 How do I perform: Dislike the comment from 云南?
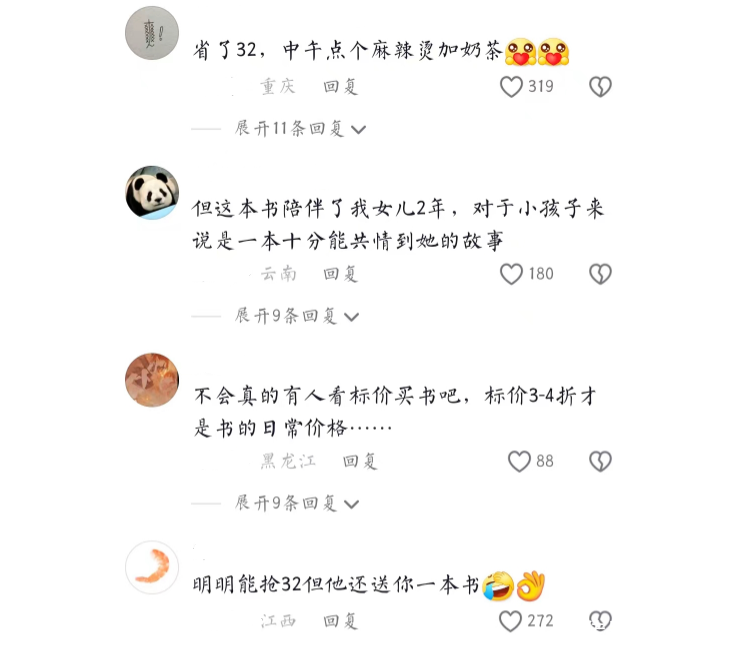(x=599, y=274)
